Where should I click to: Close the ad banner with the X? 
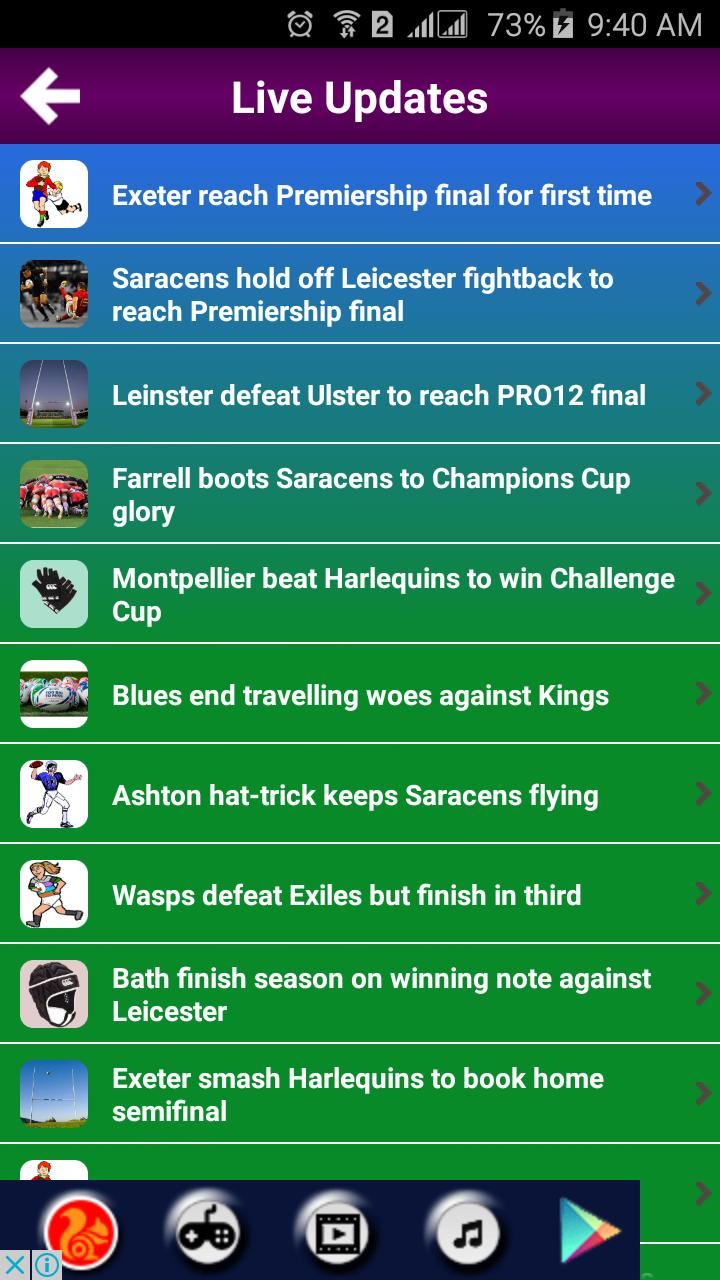(16, 1265)
